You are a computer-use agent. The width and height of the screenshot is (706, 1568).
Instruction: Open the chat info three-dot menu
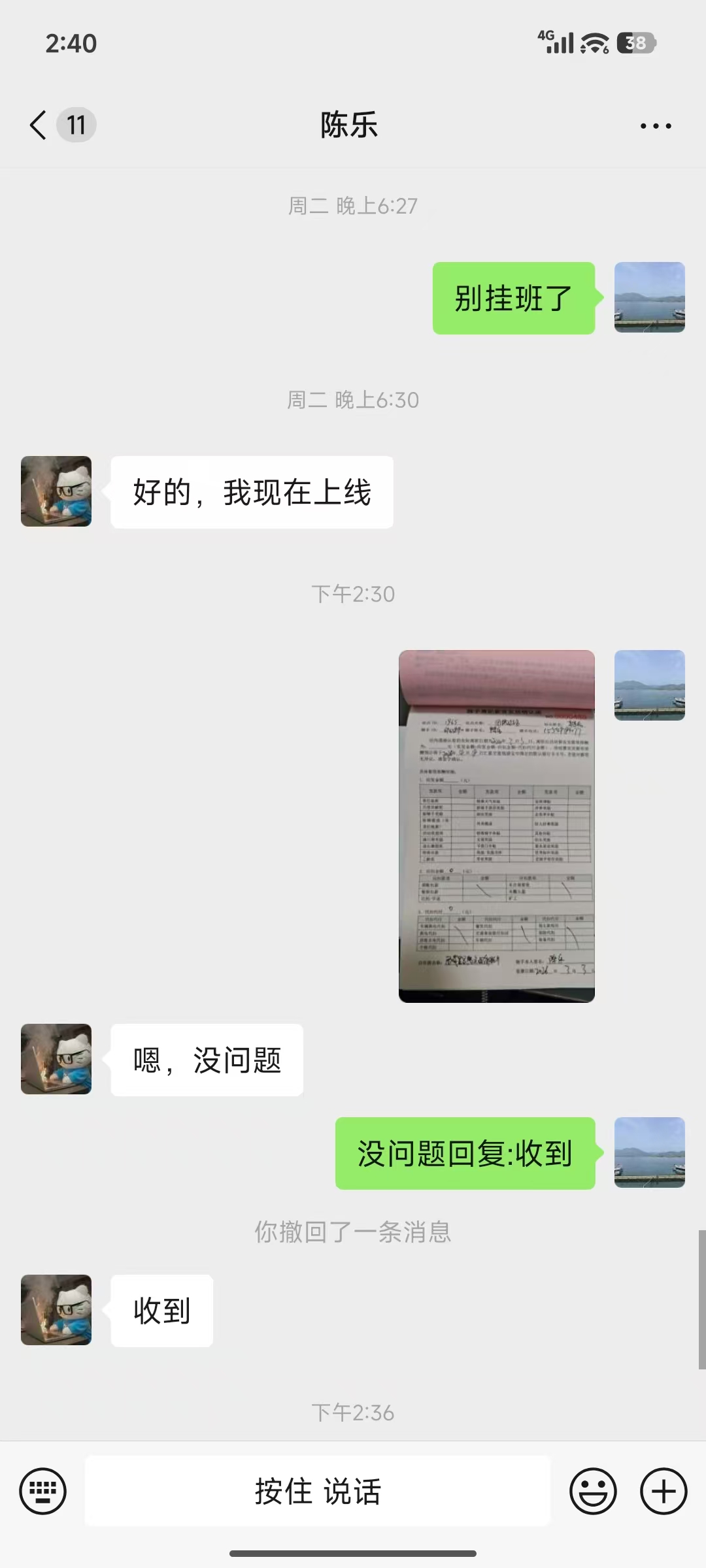pos(655,126)
